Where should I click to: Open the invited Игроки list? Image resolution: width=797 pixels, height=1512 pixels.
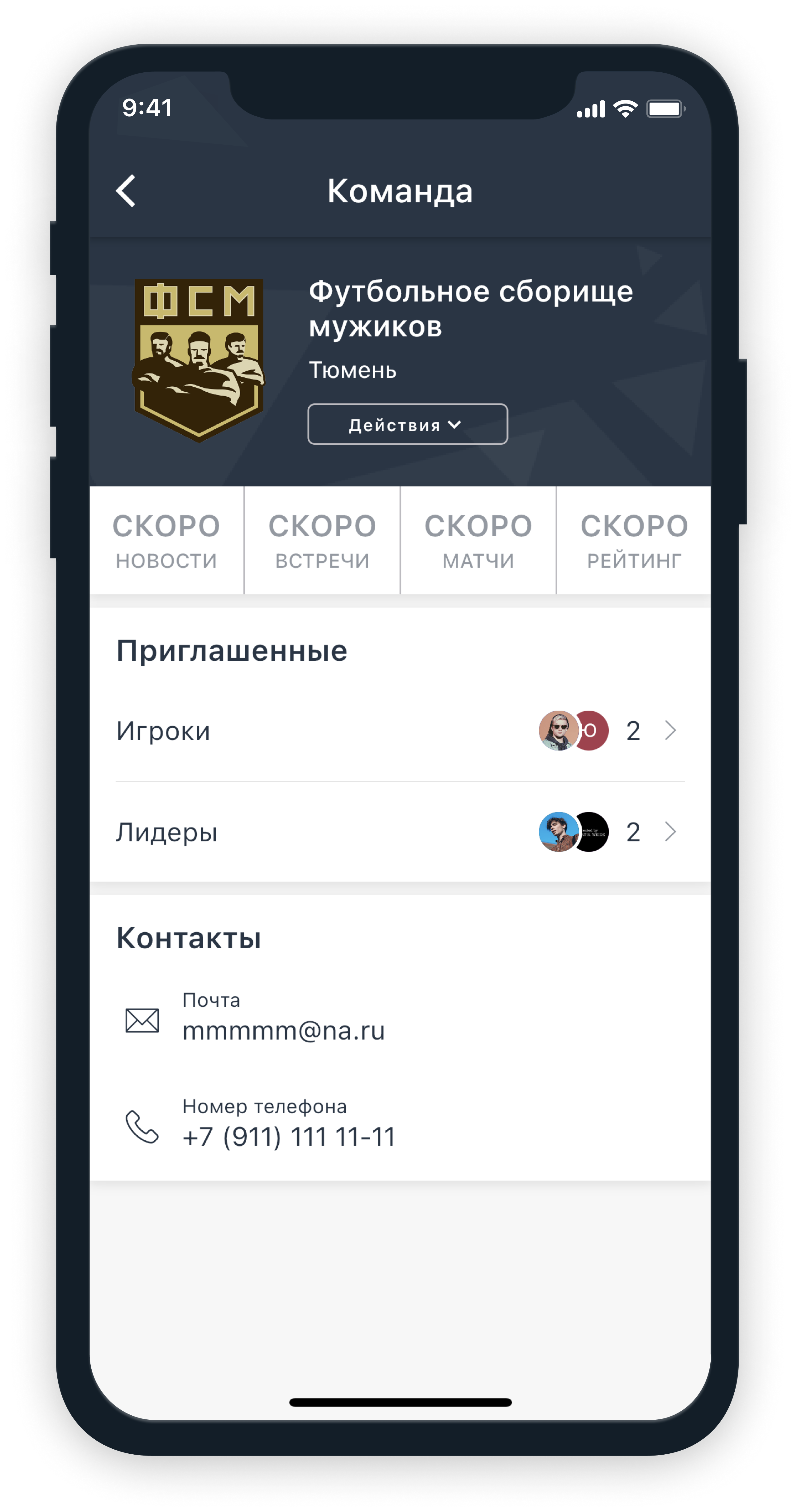pos(399,731)
